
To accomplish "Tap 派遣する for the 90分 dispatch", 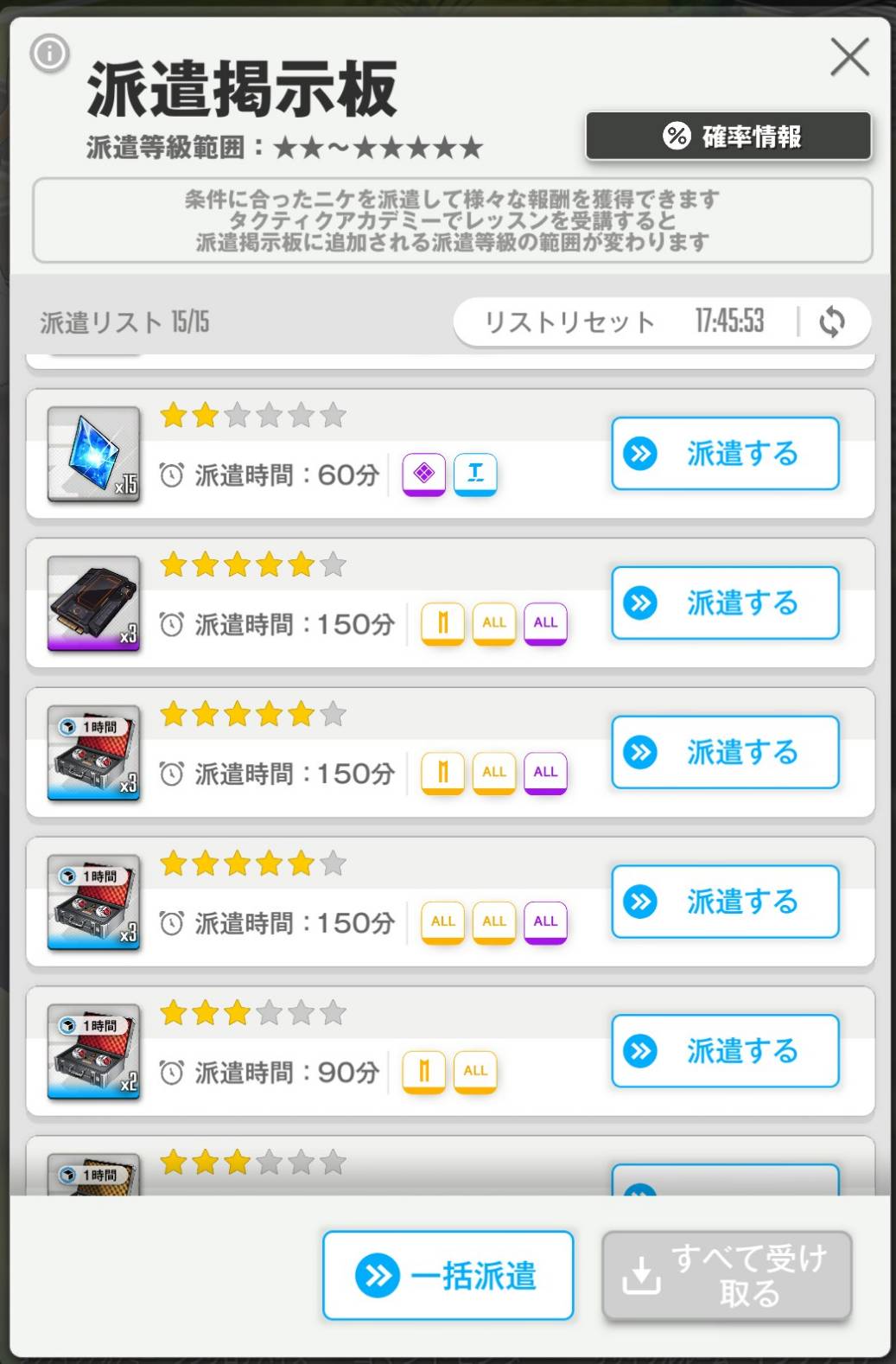I will click(725, 1051).
